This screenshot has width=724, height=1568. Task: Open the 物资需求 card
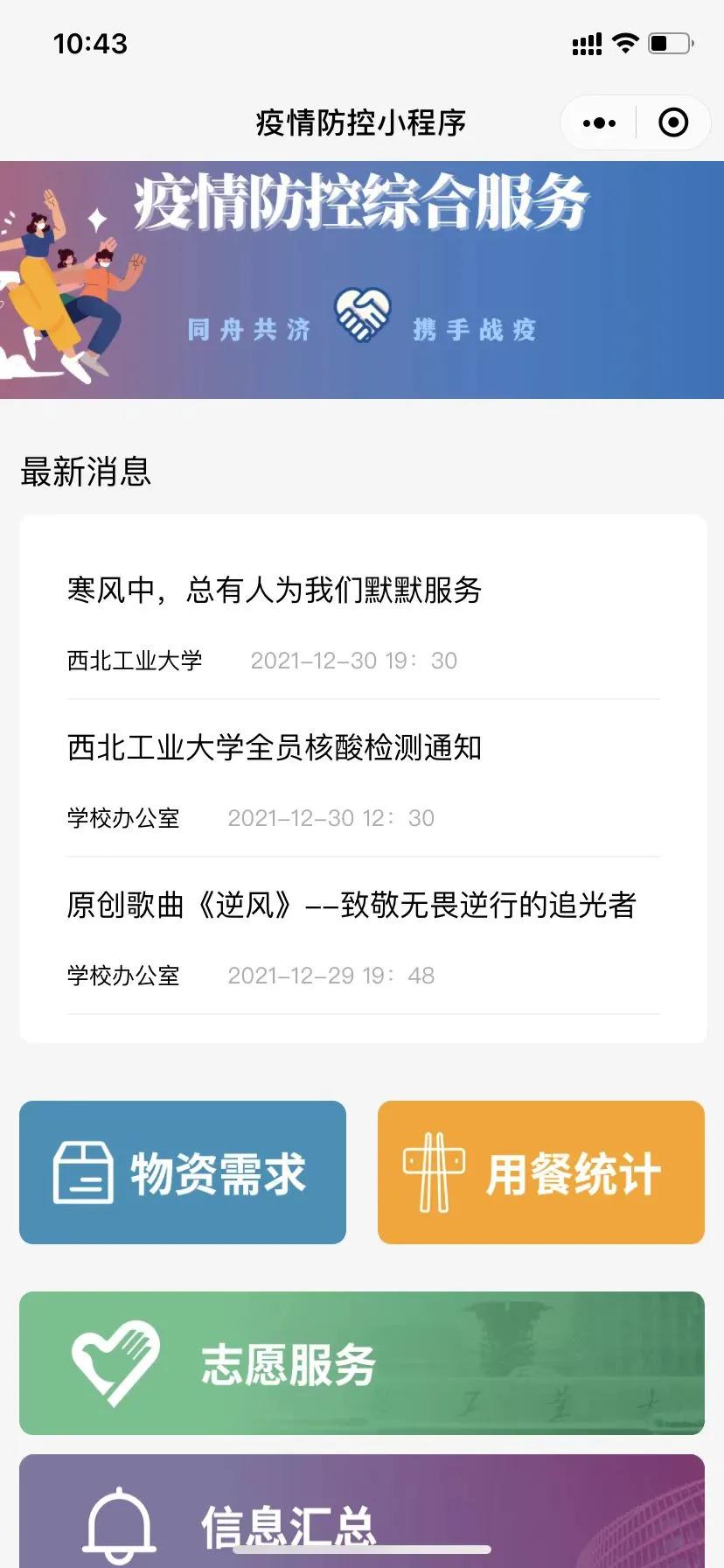[183, 1172]
